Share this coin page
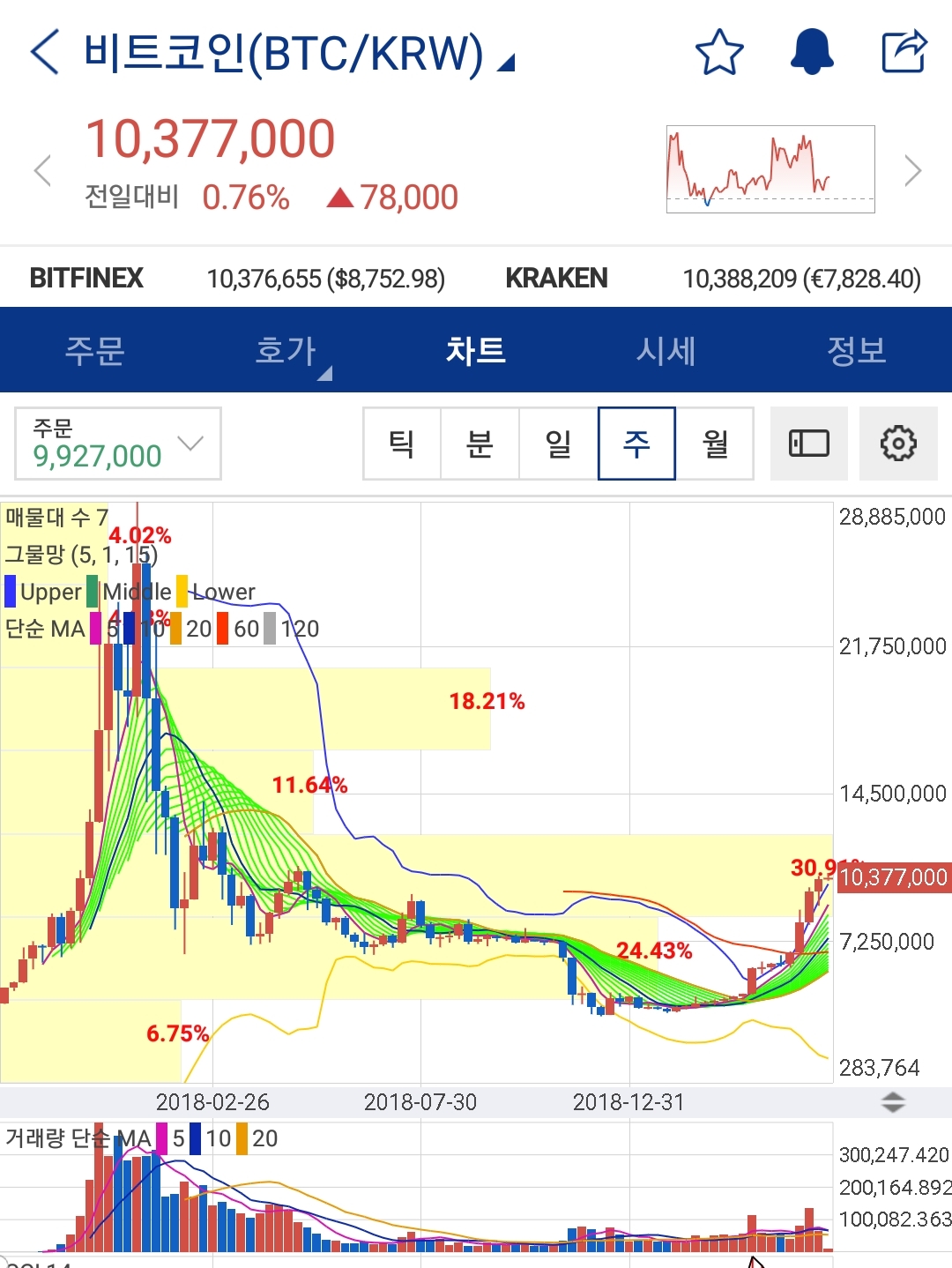The height and width of the screenshot is (1268, 952). tap(904, 52)
